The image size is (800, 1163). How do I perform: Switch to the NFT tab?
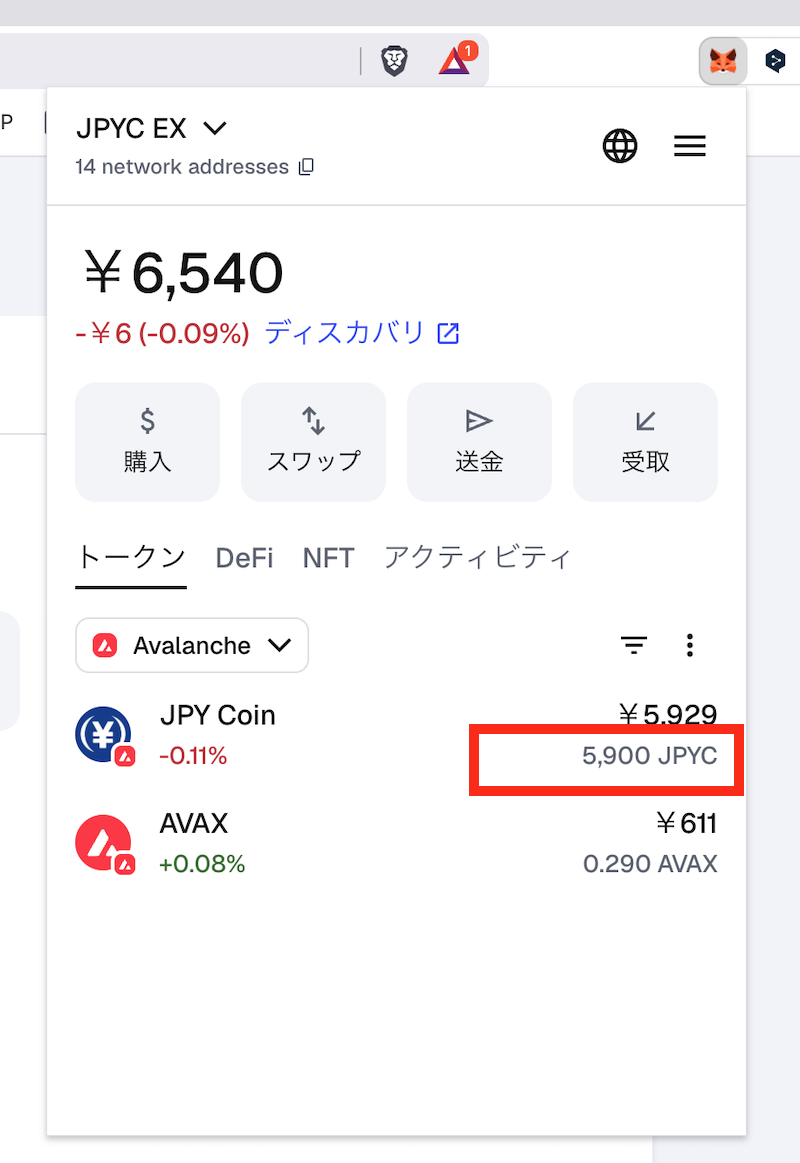click(x=328, y=558)
